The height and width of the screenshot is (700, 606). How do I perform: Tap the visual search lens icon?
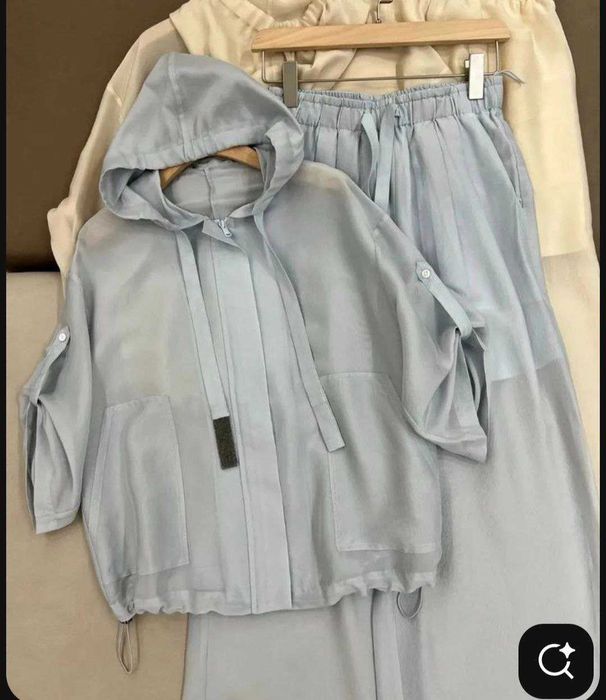pyautogui.click(x=556, y=660)
